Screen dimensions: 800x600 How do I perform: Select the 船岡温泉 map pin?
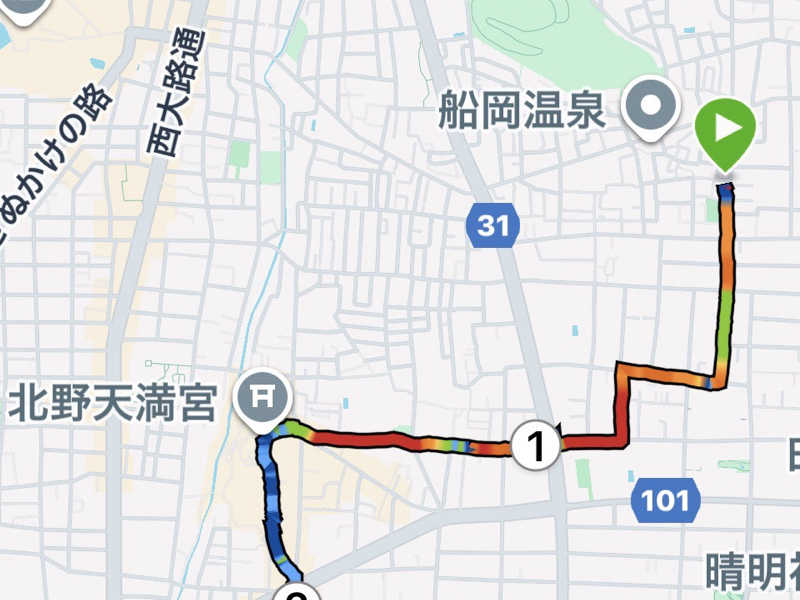click(651, 105)
